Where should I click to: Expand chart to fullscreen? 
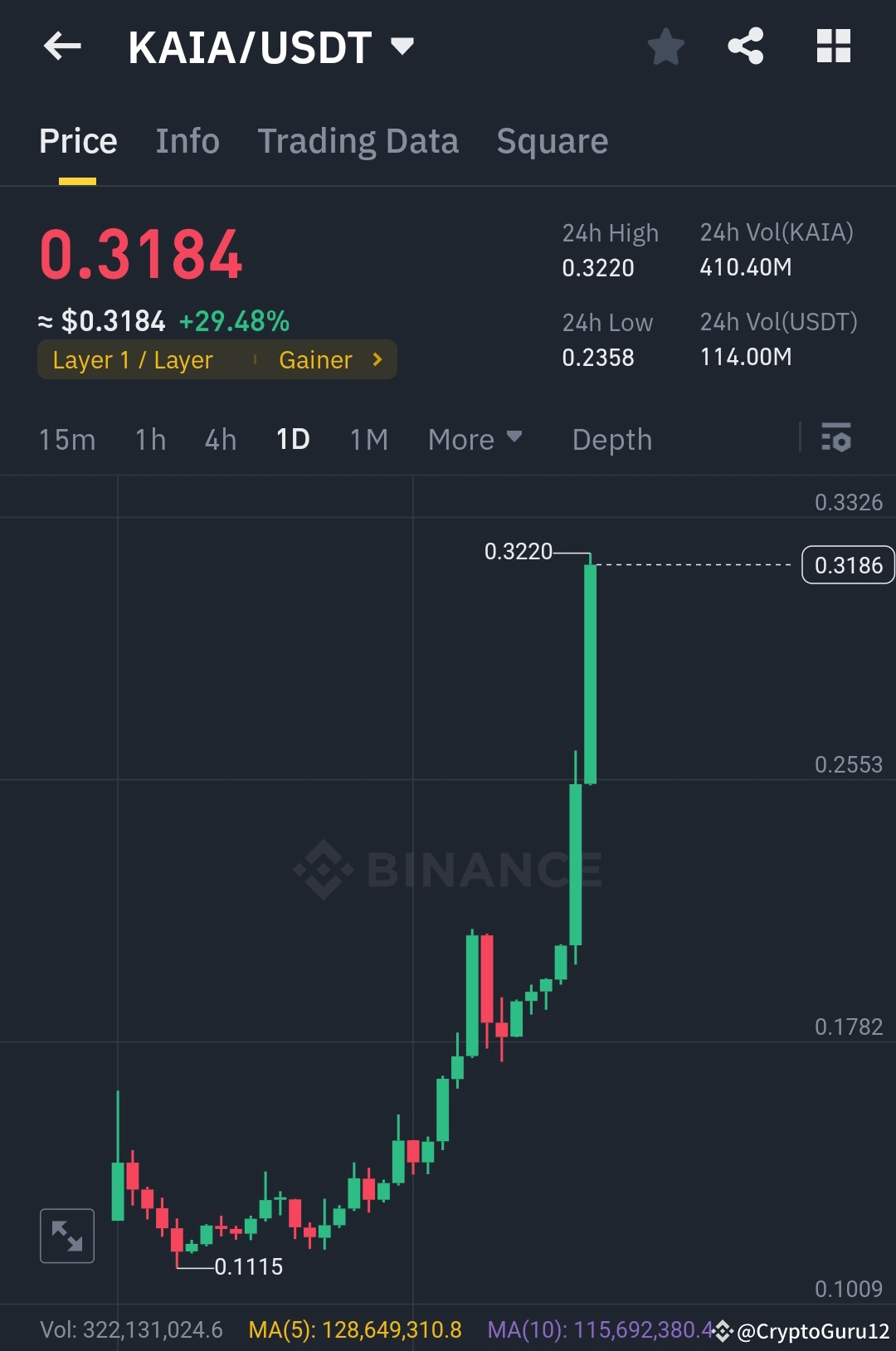click(x=66, y=1236)
